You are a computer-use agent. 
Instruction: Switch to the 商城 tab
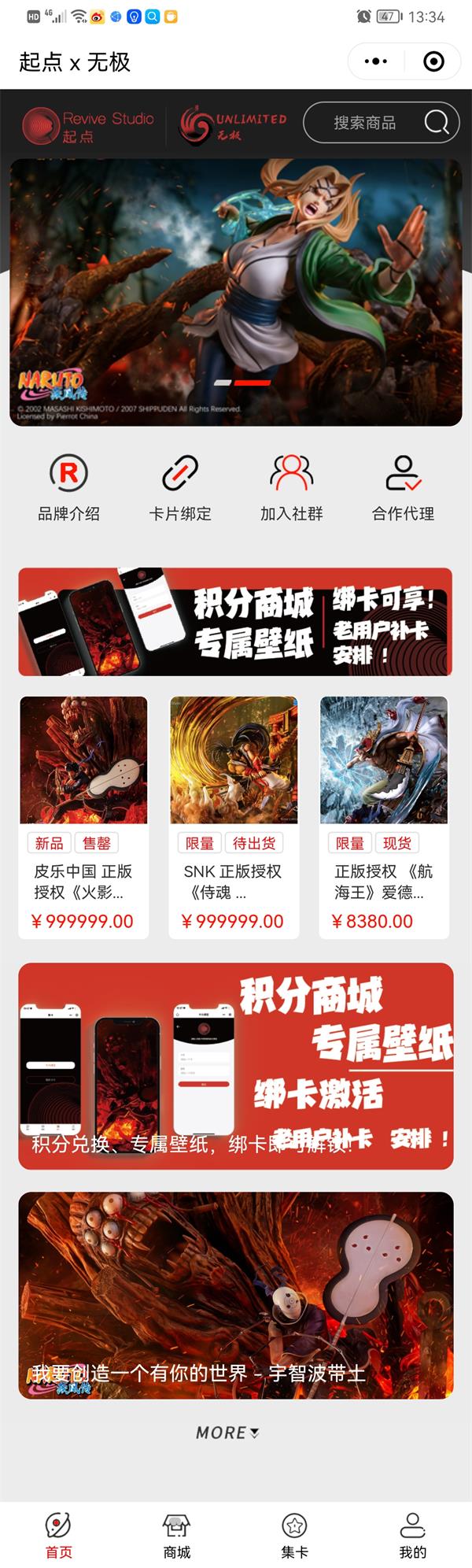pos(177,1533)
